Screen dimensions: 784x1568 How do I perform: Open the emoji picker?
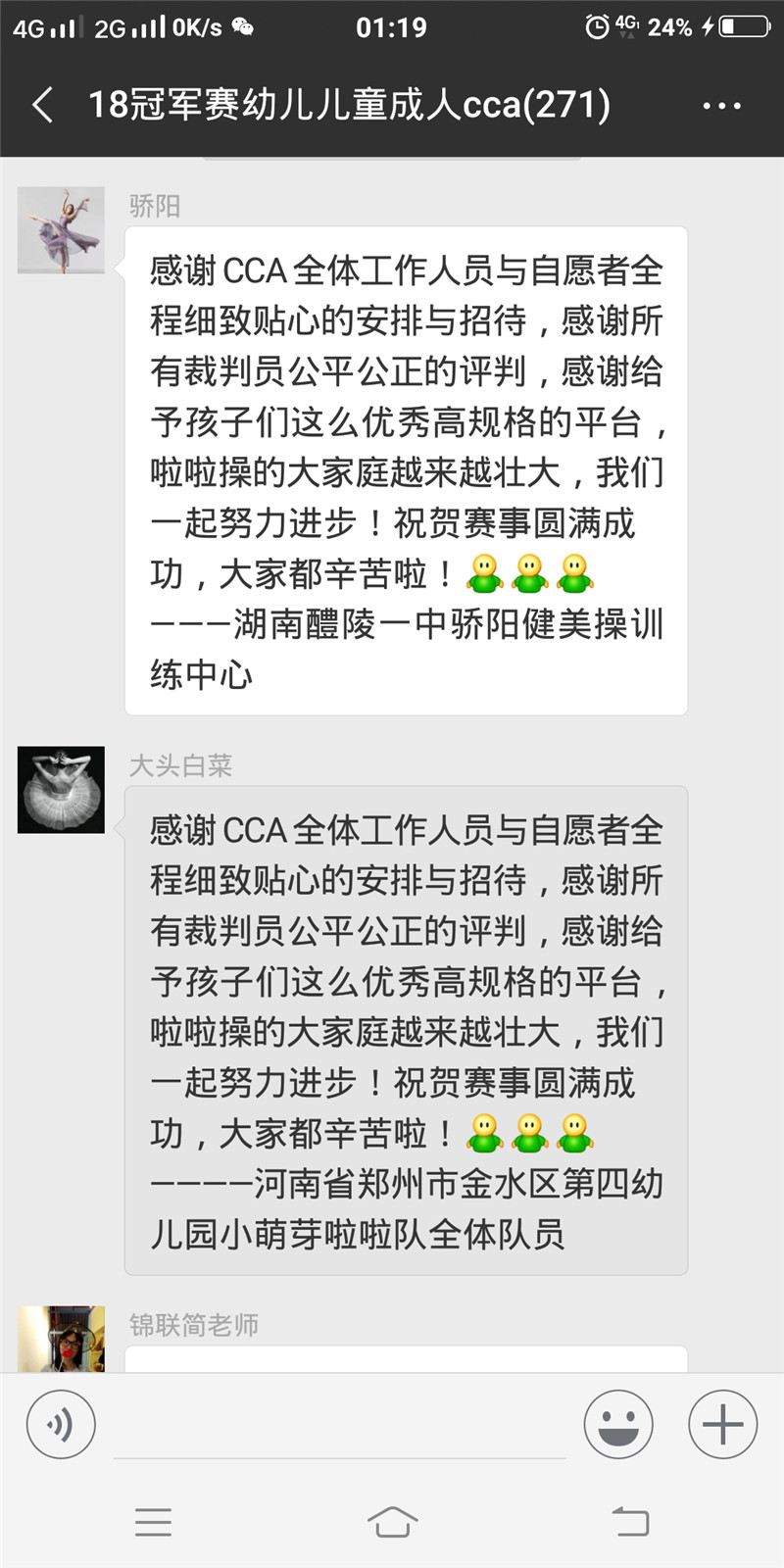coord(618,1425)
